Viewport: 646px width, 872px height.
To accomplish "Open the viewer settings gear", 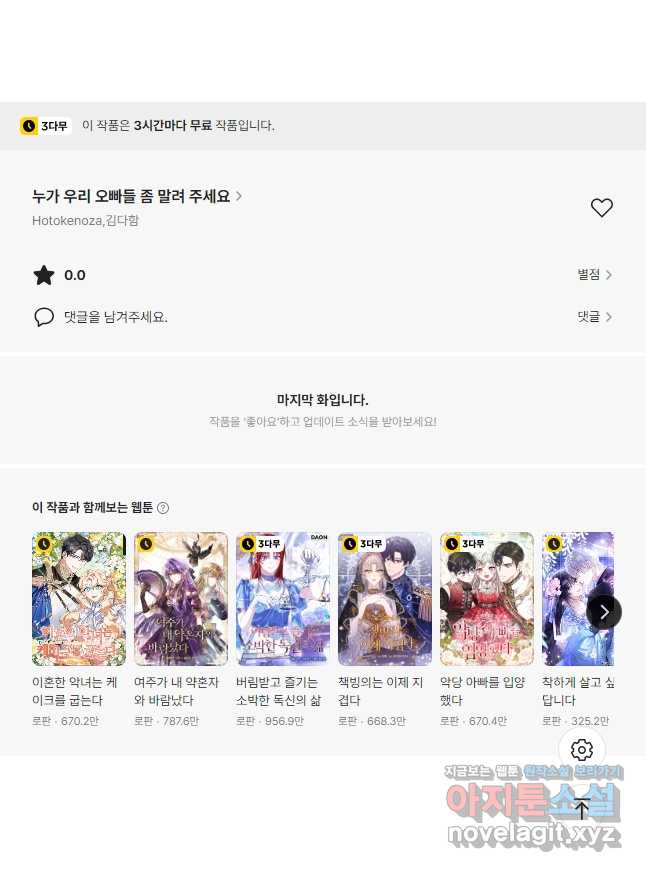I will 582,750.
